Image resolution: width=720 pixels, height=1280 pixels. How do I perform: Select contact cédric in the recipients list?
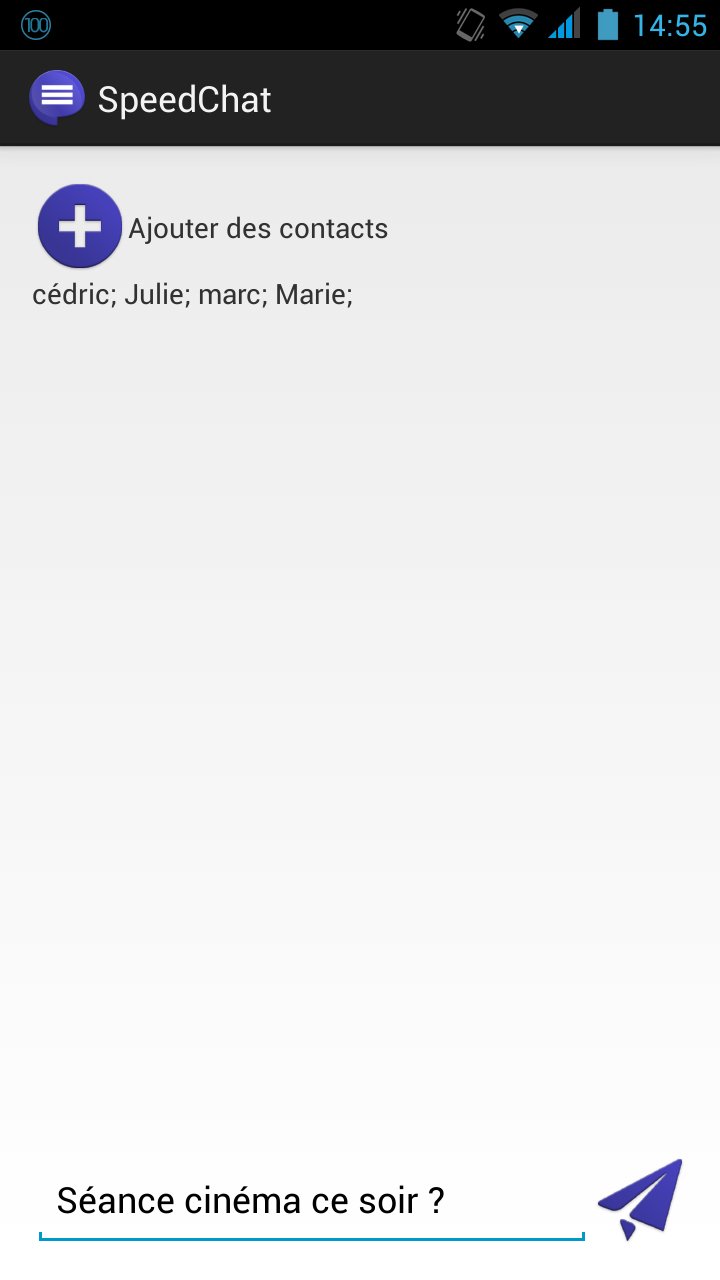69,294
